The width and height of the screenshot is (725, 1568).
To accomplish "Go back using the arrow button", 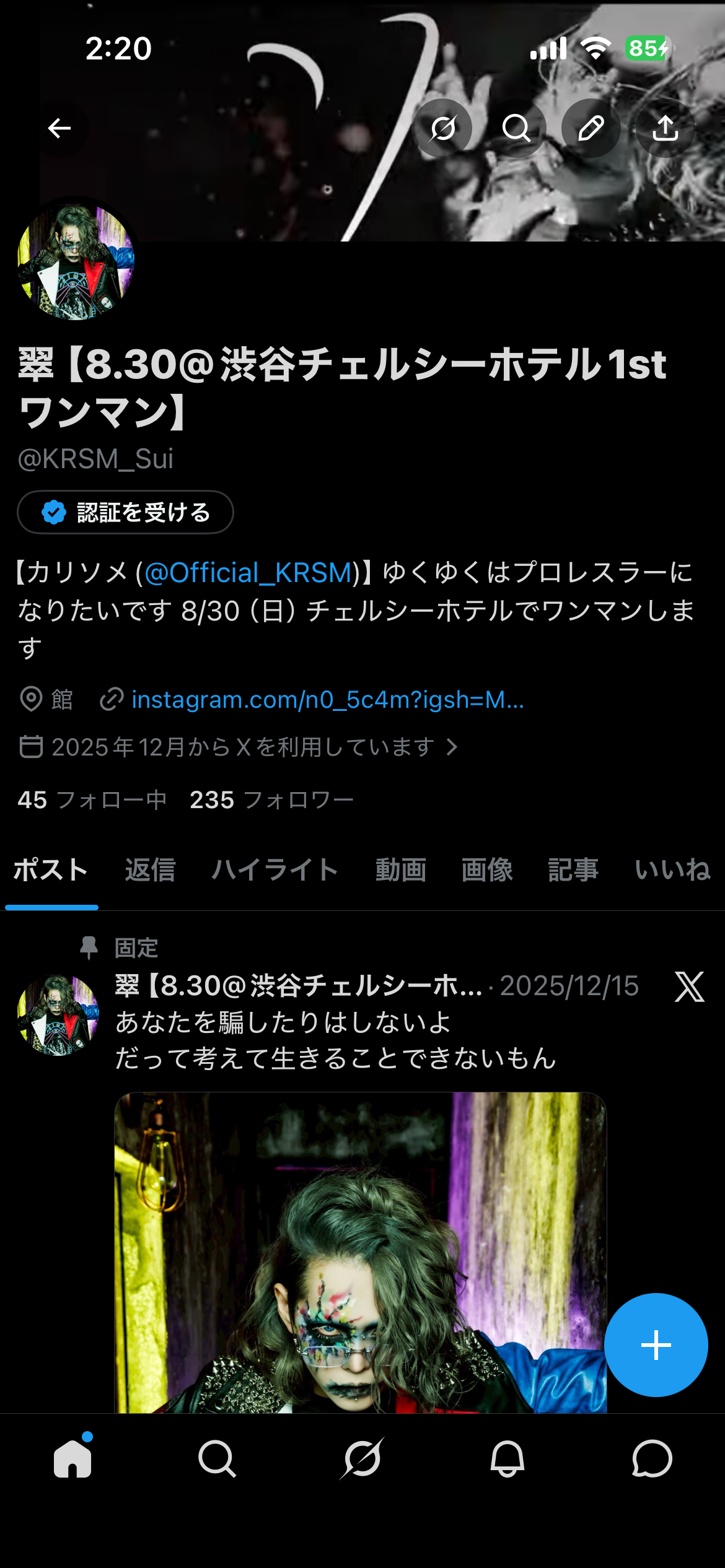I will pos(59,128).
